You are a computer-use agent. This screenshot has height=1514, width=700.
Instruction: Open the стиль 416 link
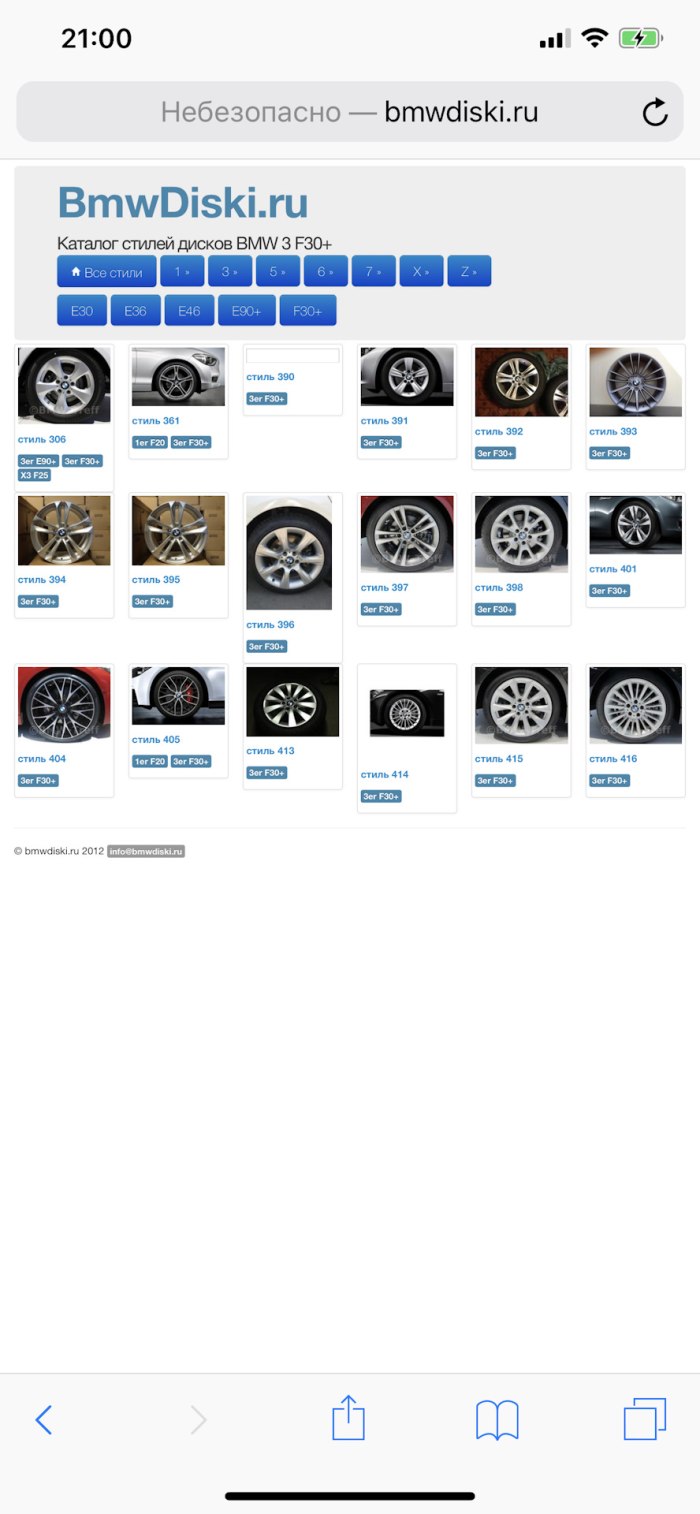point(612,759)
